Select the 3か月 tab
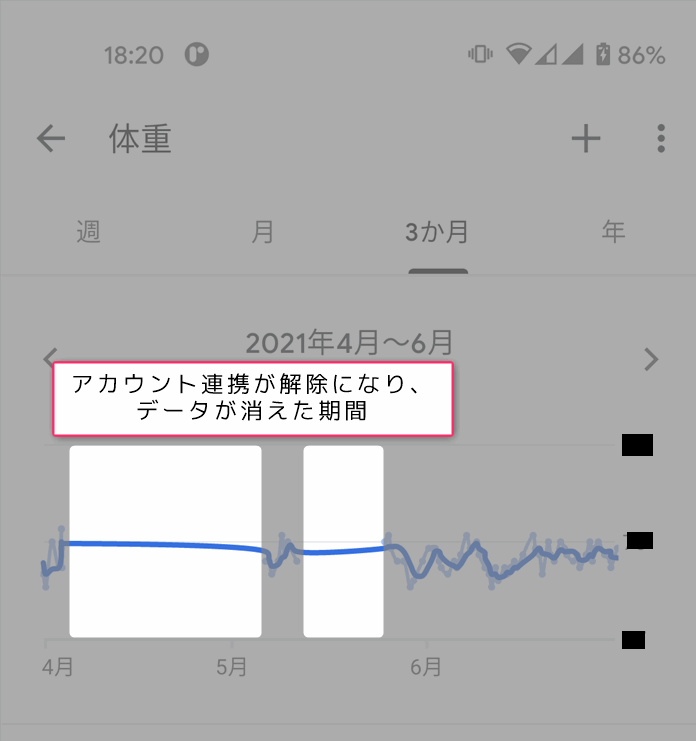The height and width of the screenshot is (741, 696). (437, 232)
